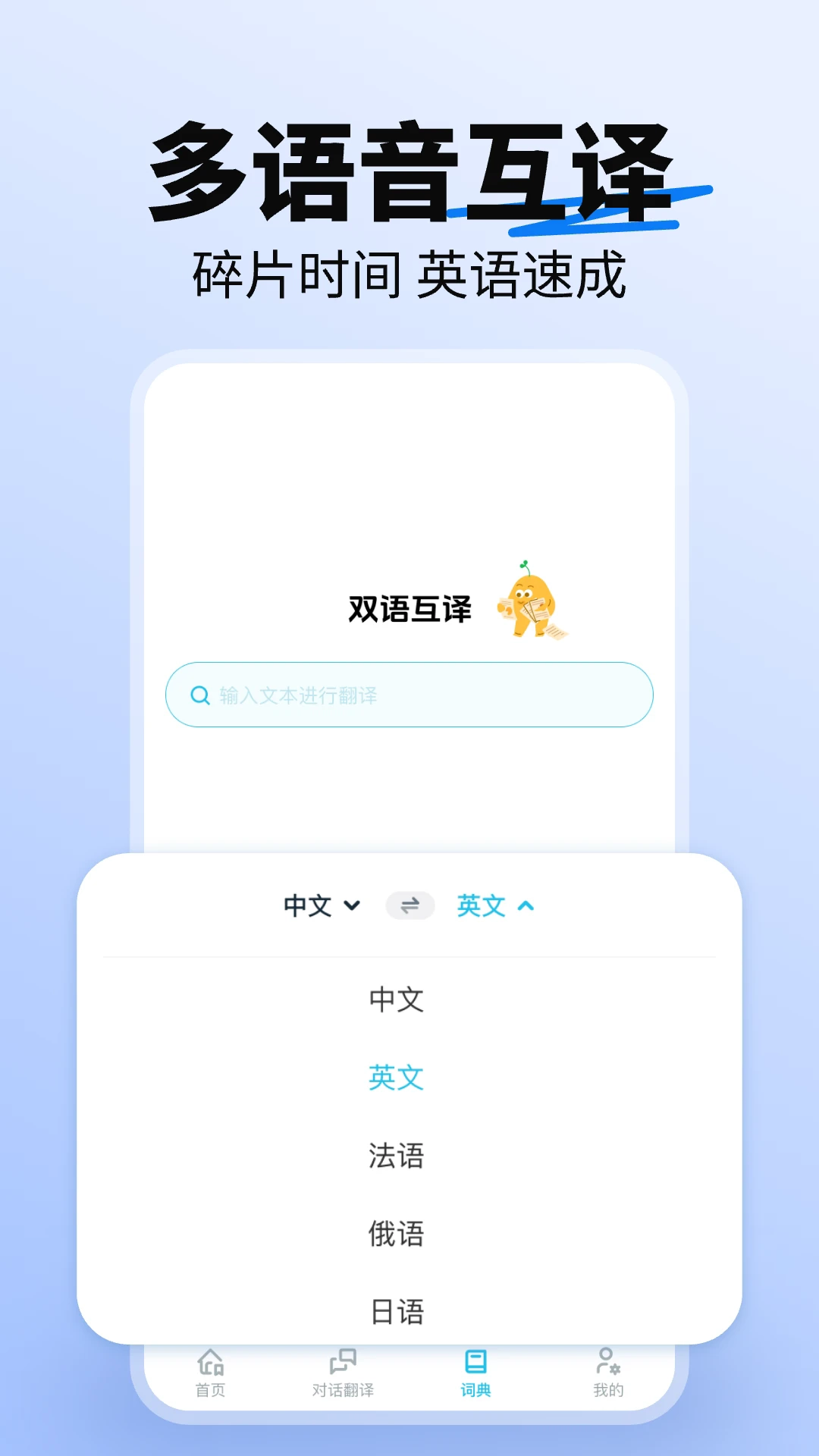This screenshot has height=1456, width=819.
Task: Choose 俄语 from the language list
Action: [x=396, y=1234]
